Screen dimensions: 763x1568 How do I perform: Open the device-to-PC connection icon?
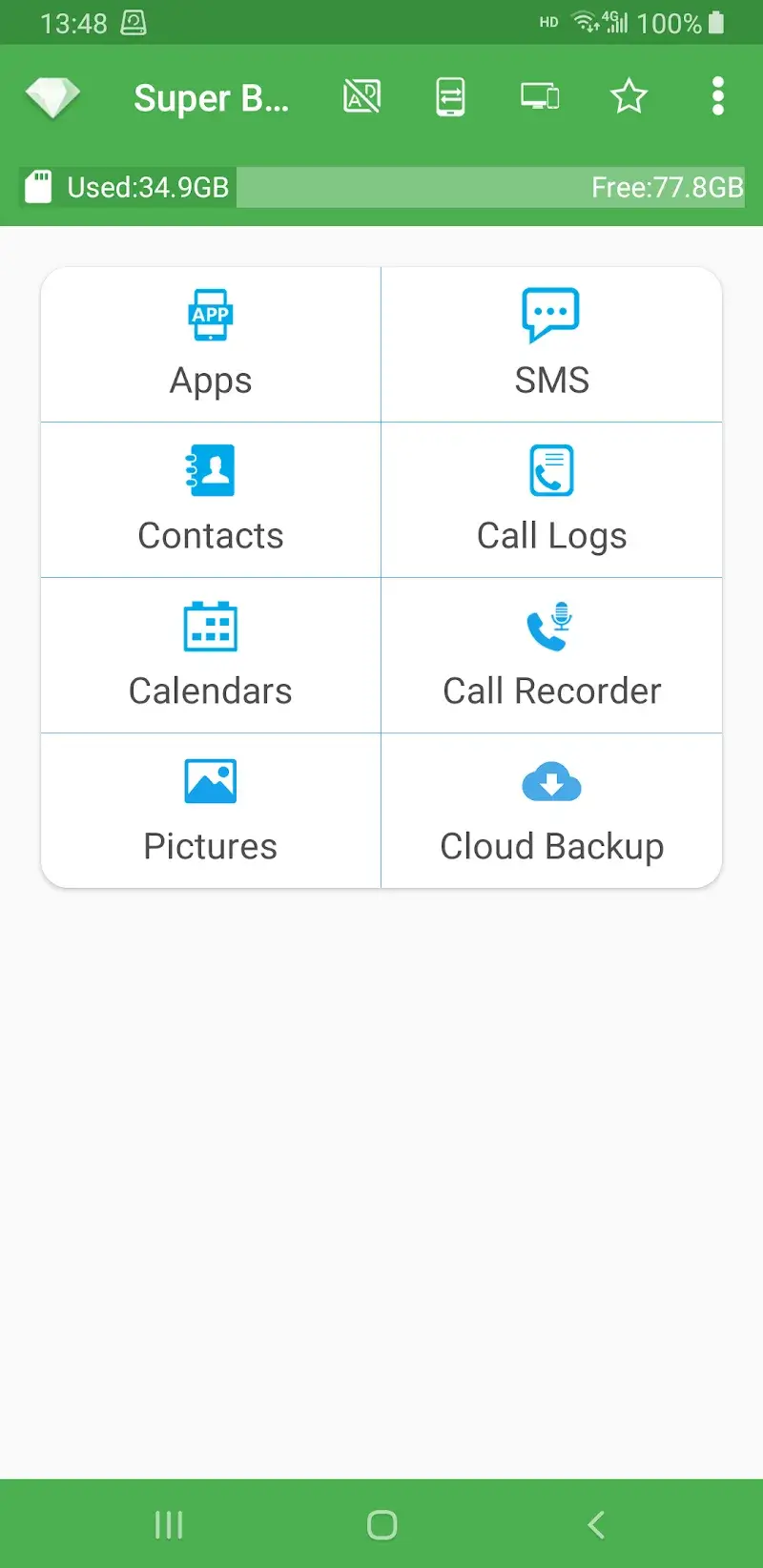(539, 96)
